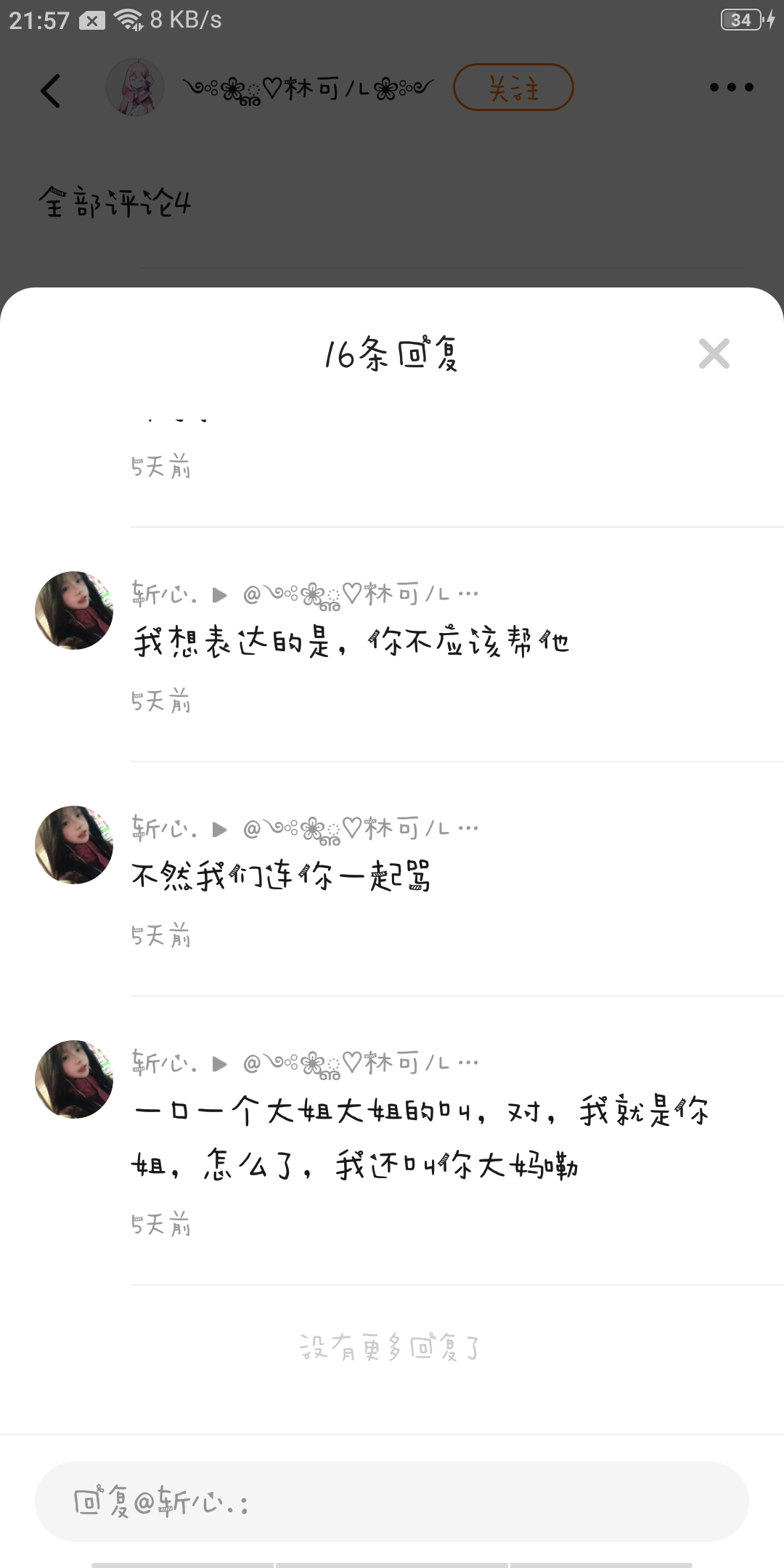Select the reply starting with 一口一个大姐大姐的叫

pyautogui.click(x=421, y=1138)
